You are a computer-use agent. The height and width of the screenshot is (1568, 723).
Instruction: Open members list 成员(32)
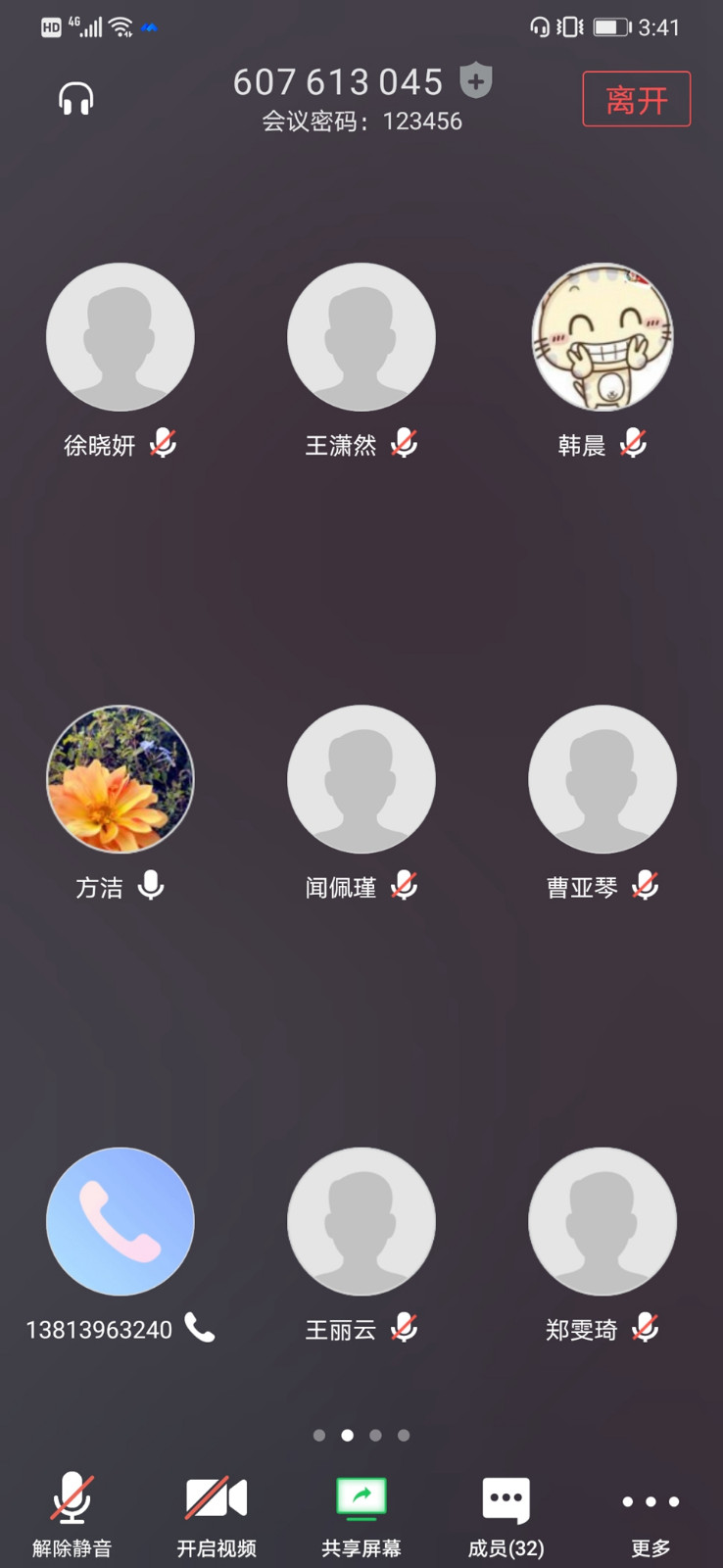(x=506, y=1513)
